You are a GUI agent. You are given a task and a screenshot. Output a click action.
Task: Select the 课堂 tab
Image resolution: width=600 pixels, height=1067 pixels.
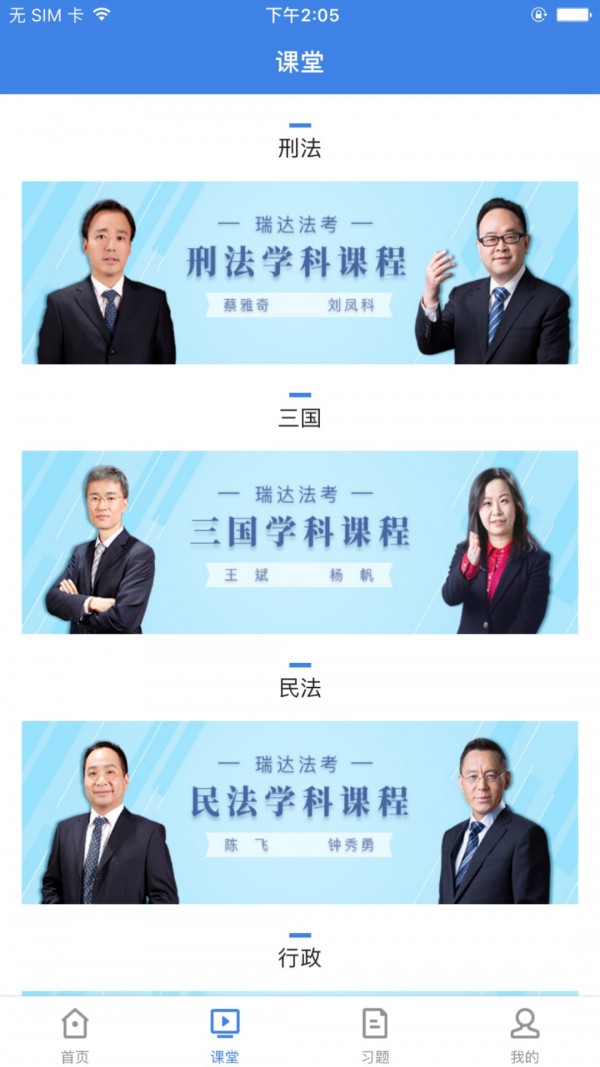[x=225, y=1034]
